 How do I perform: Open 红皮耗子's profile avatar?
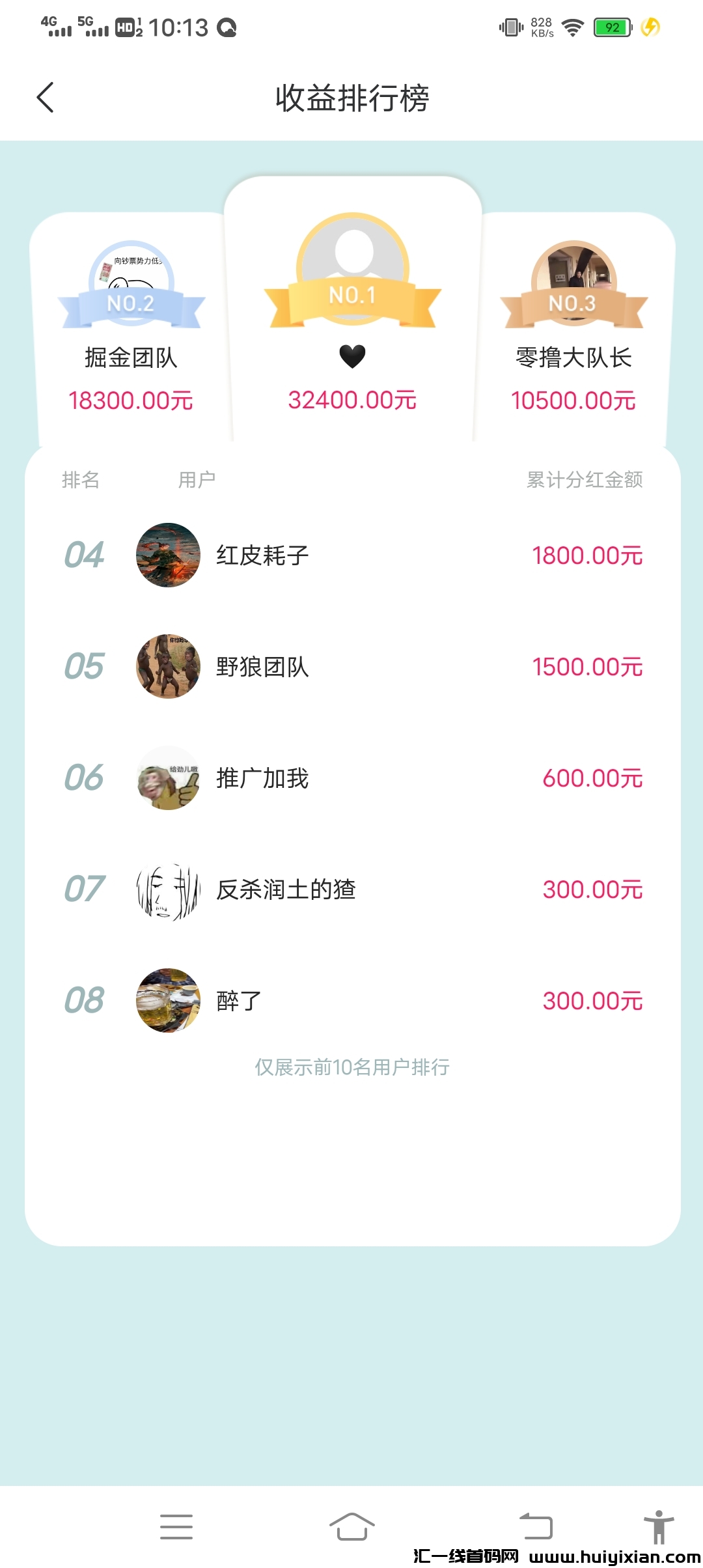(167, 555)
